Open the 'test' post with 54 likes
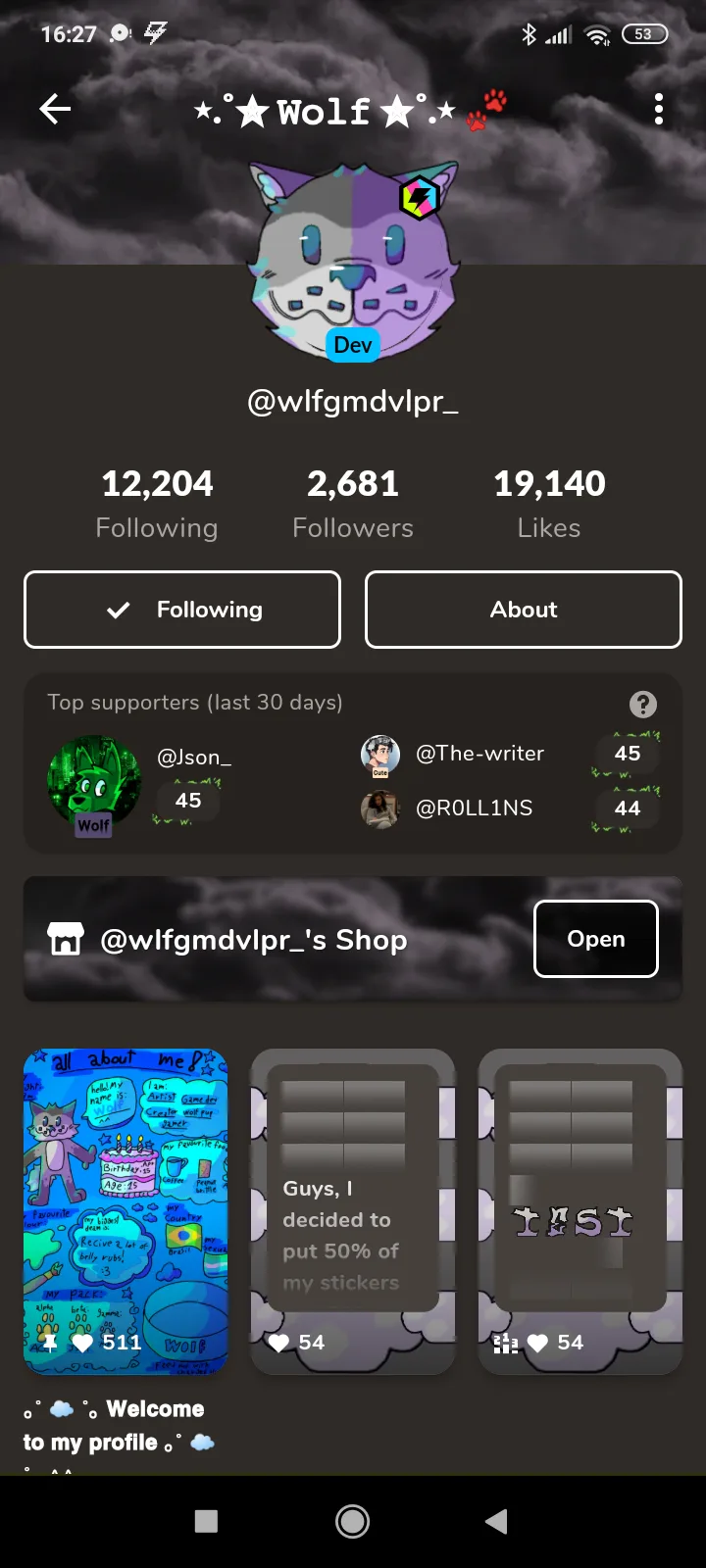Image resolution: width=706 pixels, height=1568 pixels. (x=580, y=1211)
